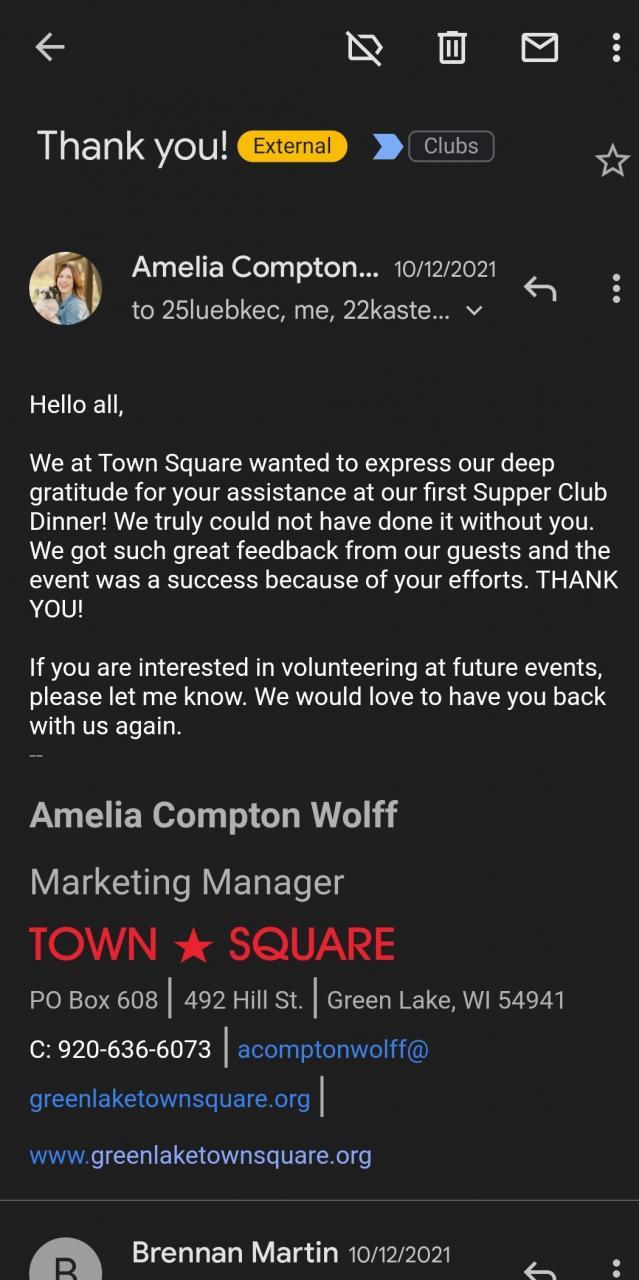
Task: Expand Brennan Martin's message
Action: pyautogui.click(x=235, y=1254)
